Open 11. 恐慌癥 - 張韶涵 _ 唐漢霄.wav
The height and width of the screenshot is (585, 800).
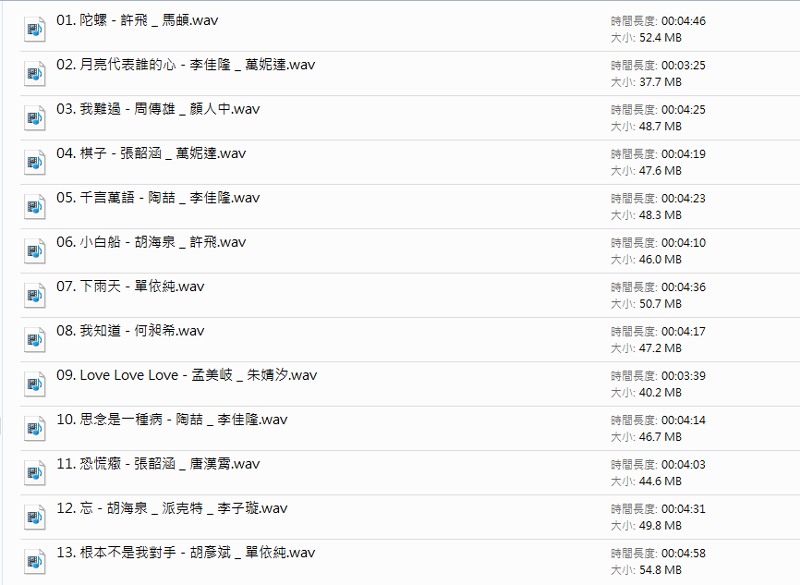[x=158, y=464]
